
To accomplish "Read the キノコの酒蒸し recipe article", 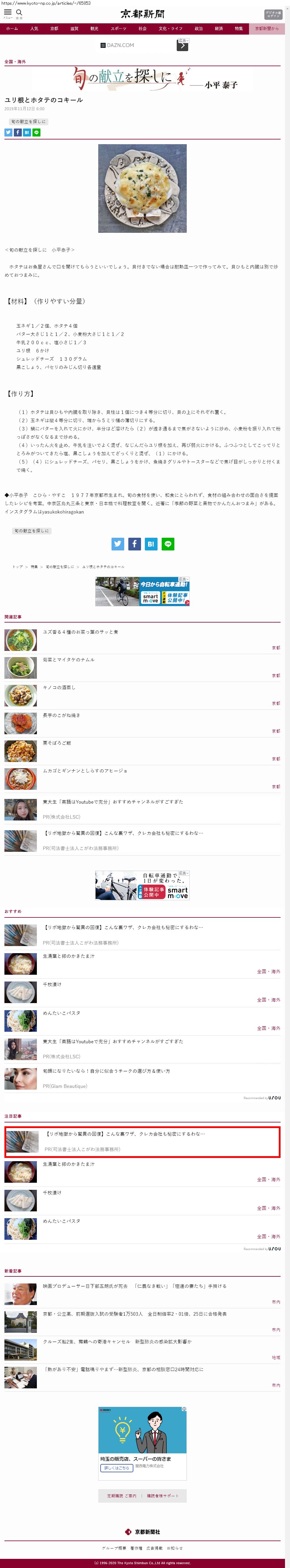I will point(59,687).
